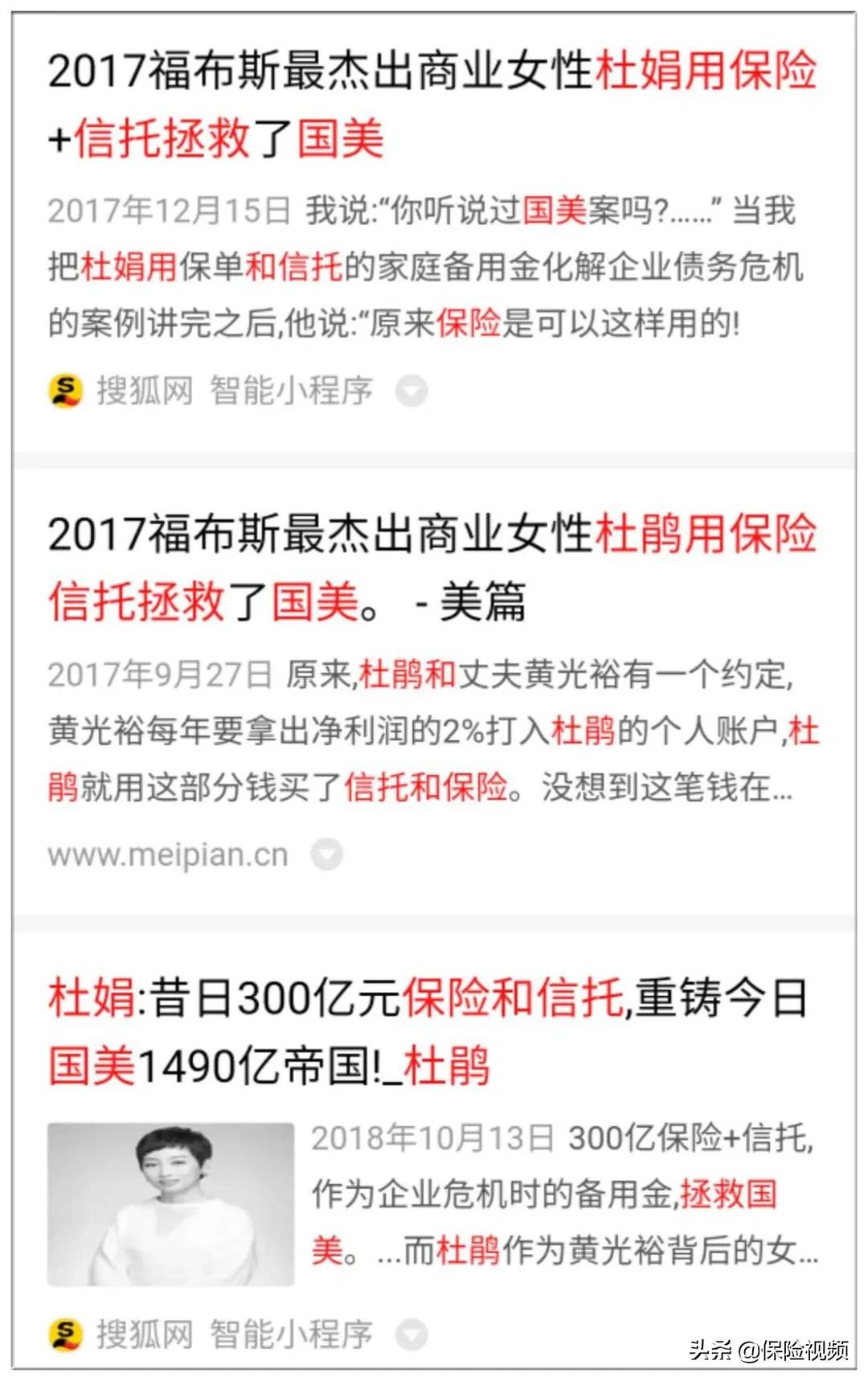
Task: Tap the photo thumbnail in the 2018年10月13日 result
Action: [170, 1204]
